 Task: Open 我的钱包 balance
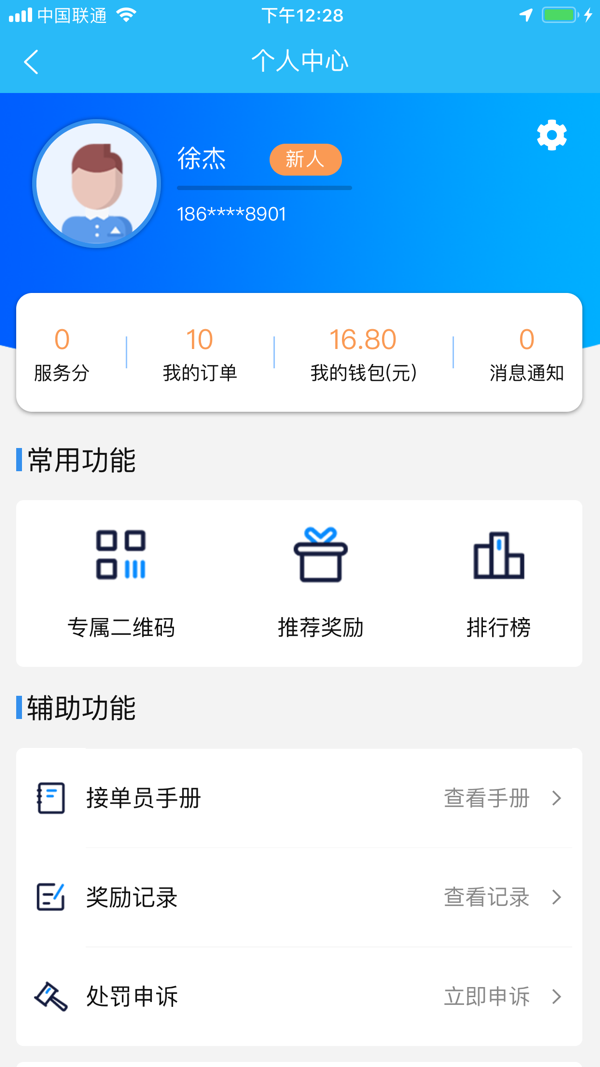coord(363,355)
